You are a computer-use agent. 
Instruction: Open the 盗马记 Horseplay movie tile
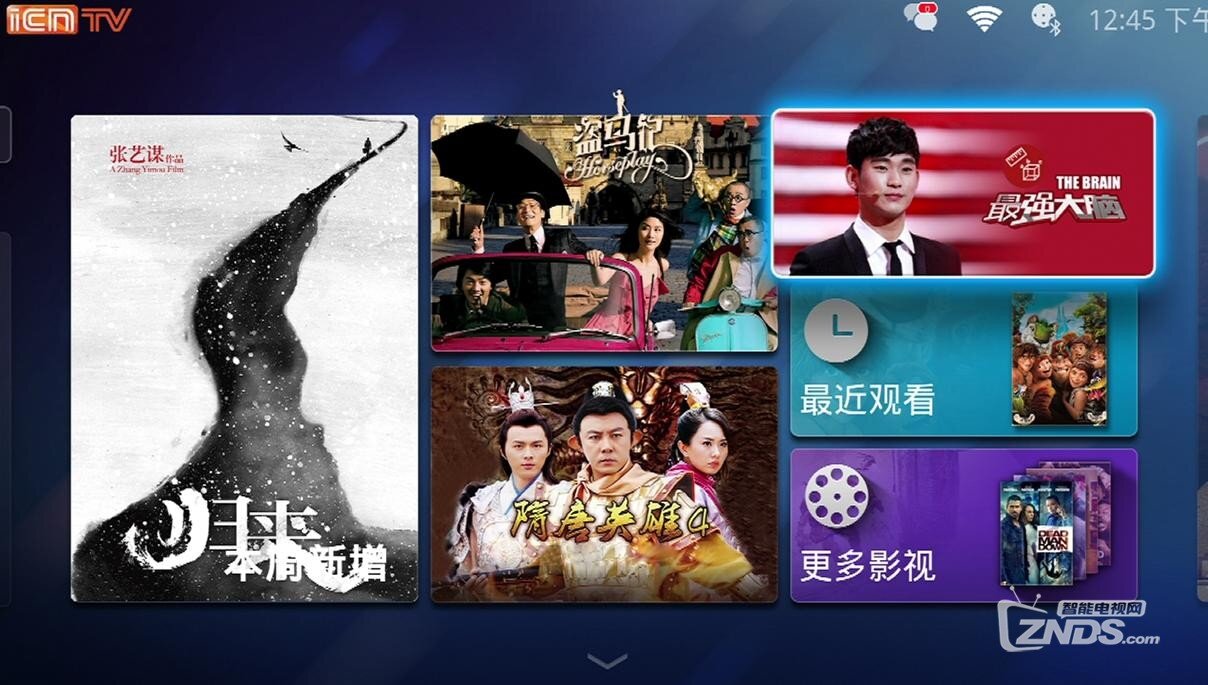(x=604, y=233)
